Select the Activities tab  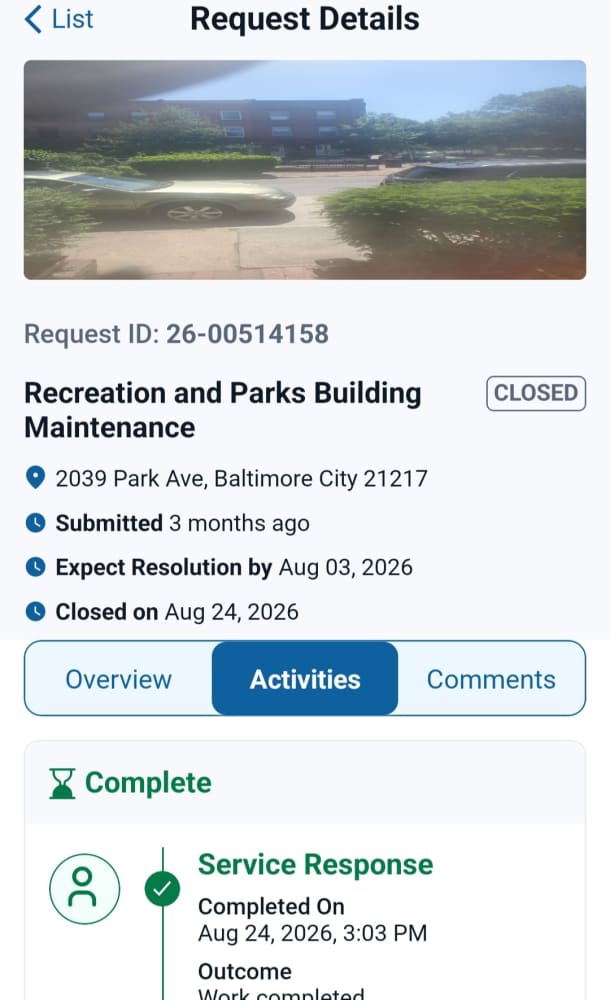[x=305, y=679]
